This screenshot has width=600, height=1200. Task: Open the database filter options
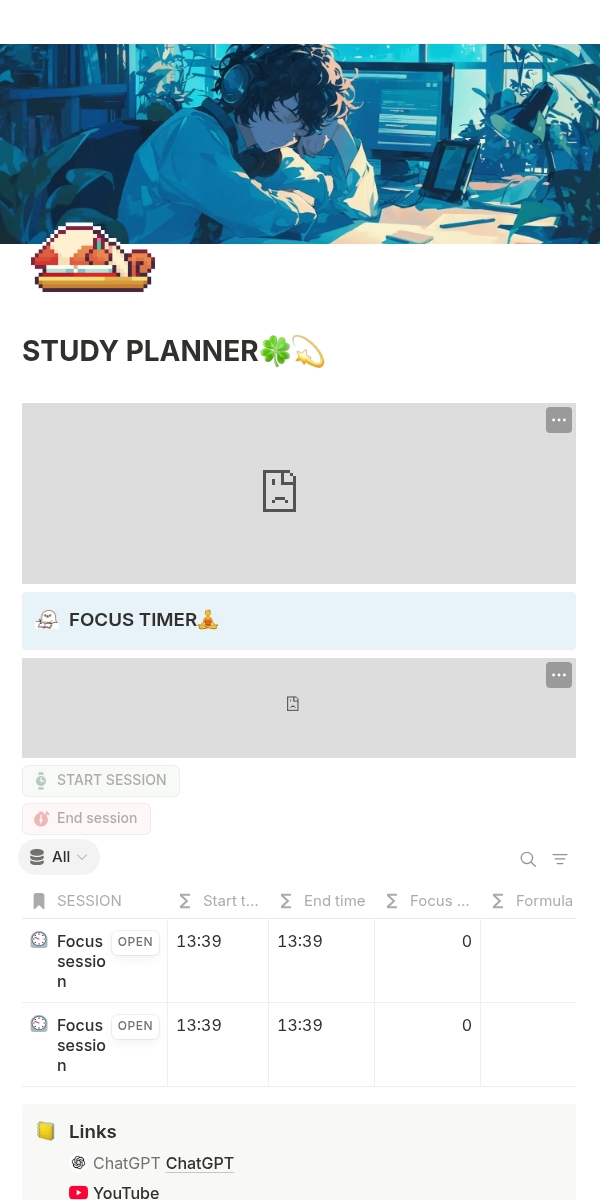click(560, 859)
